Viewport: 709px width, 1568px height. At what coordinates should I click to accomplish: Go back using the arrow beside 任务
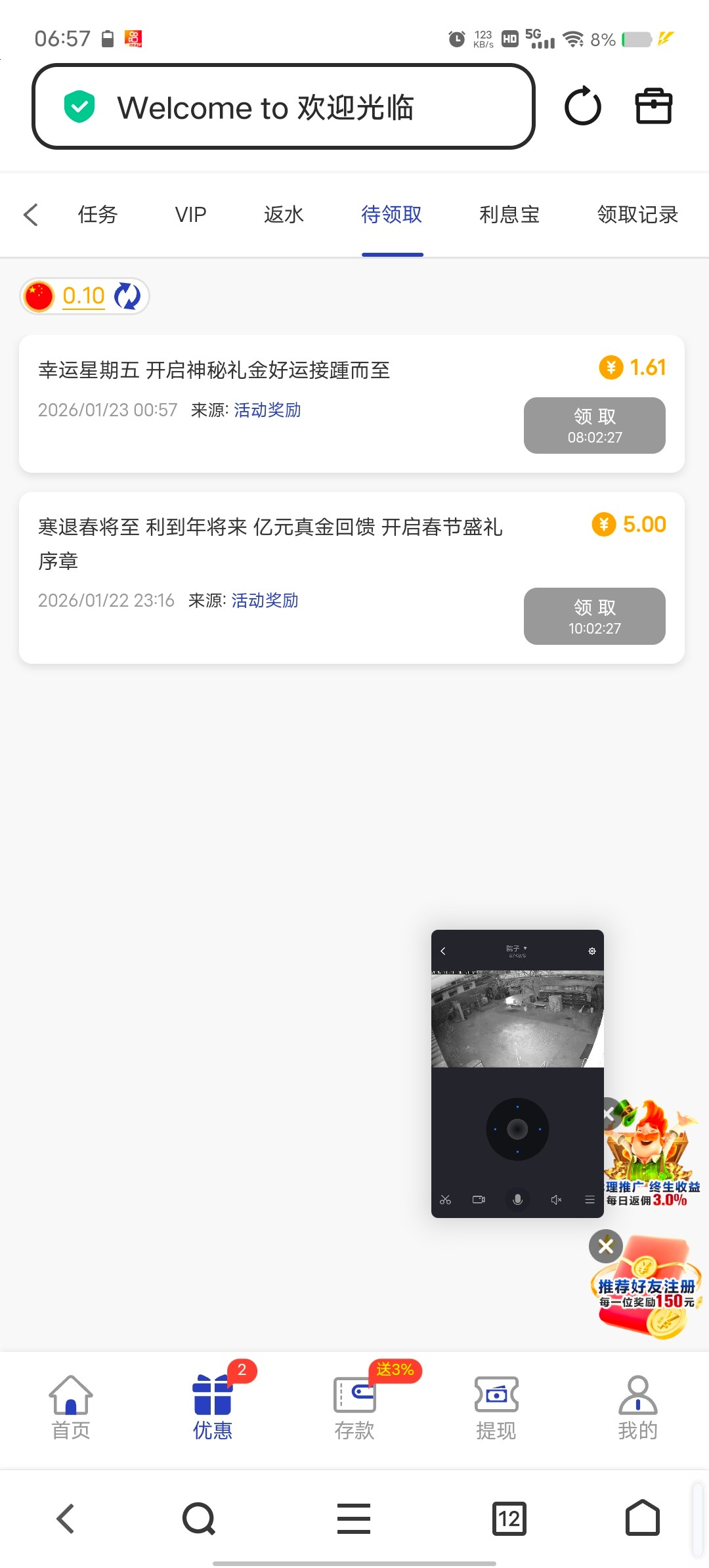[x=31, y=215]
